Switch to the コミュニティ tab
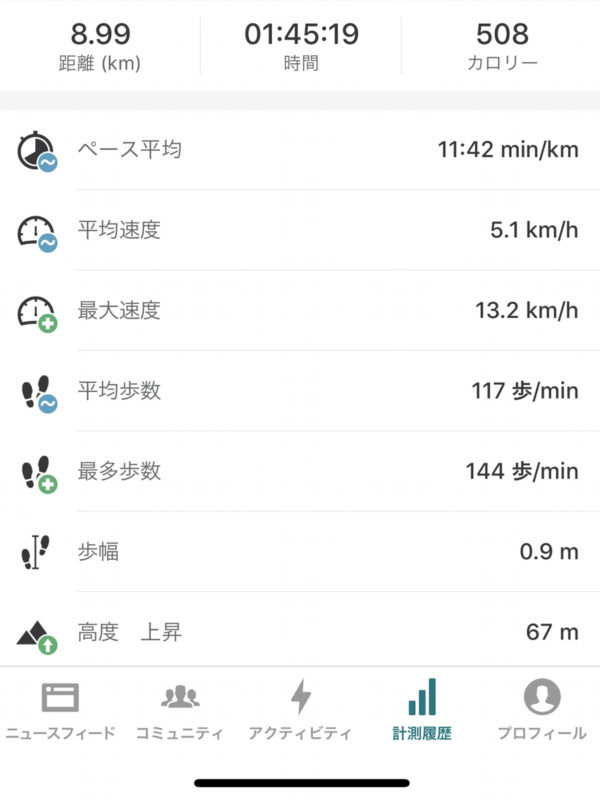The width and height of the screenshot is (600, 800). click(x=180, y=710)
